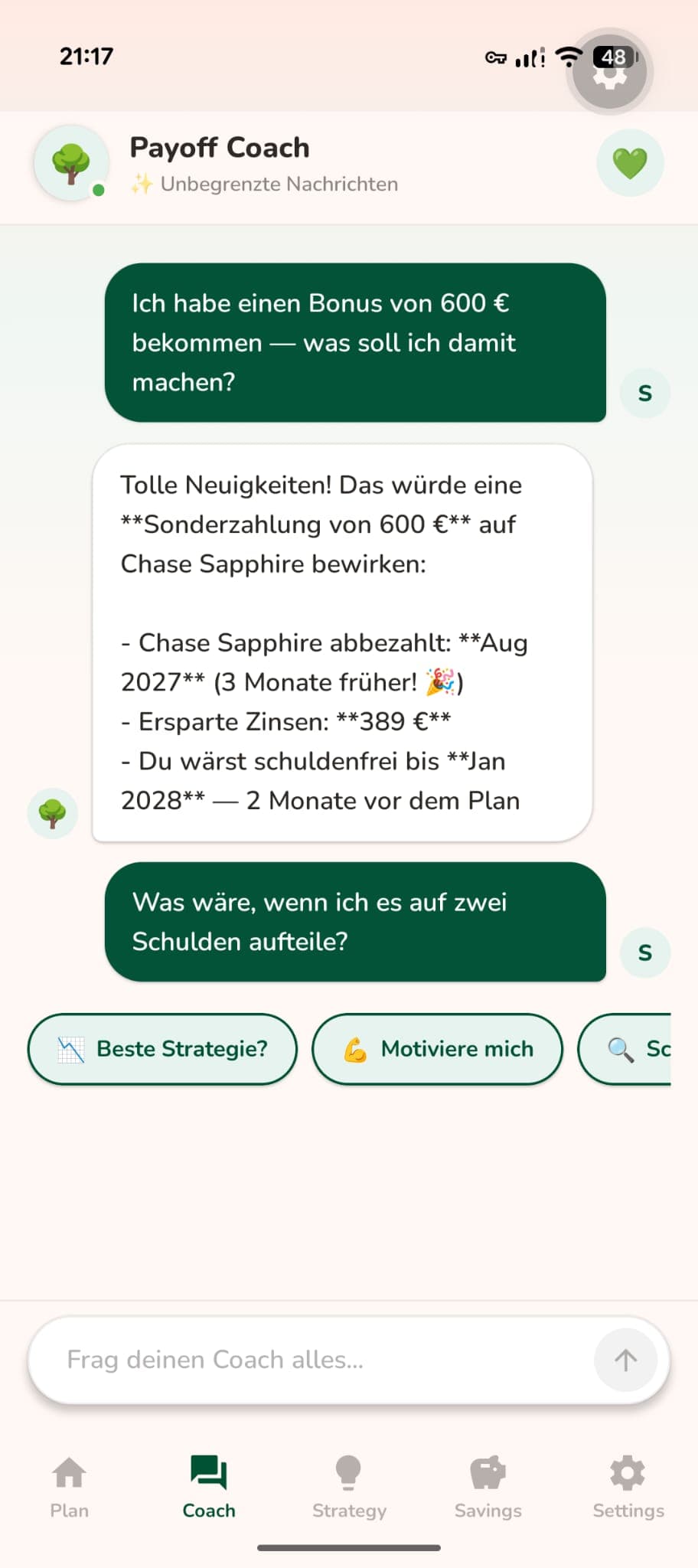The height and width of the screenshot is (1568, 698).
Task: Tap the tree icon beside the coach message
Action: pyautogui.click(x=52, y=814)
